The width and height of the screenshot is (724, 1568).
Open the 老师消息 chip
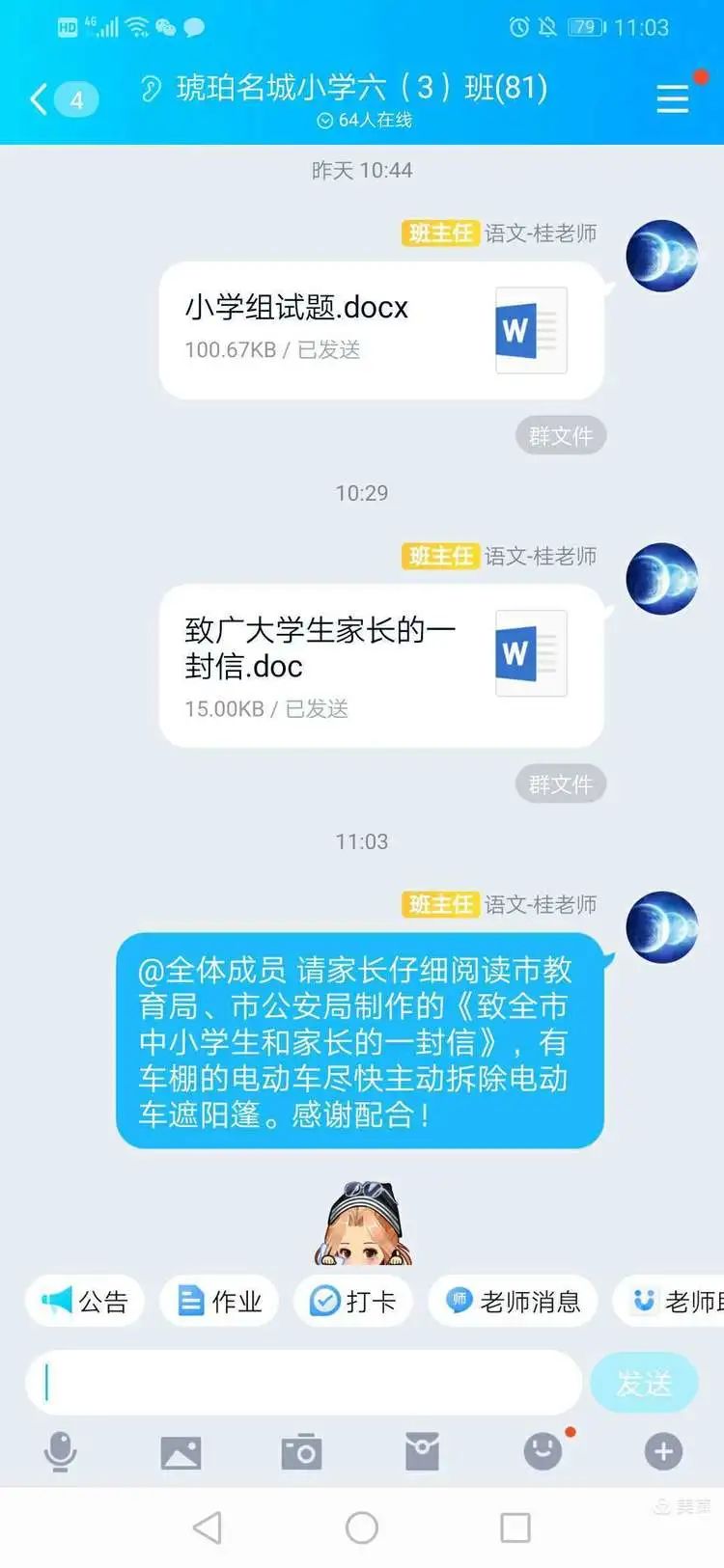(513, 1302)
